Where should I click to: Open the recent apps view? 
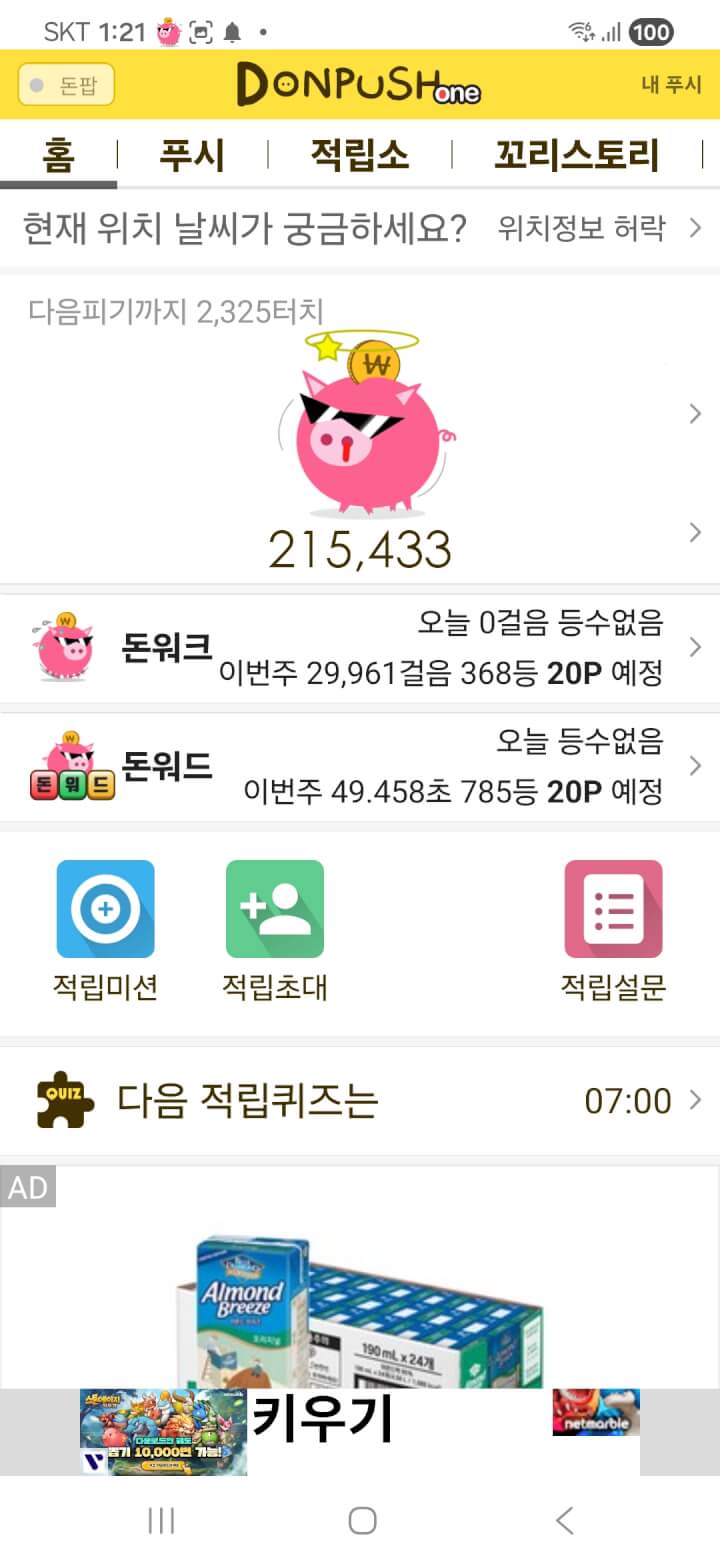[x=161, y=1521]
